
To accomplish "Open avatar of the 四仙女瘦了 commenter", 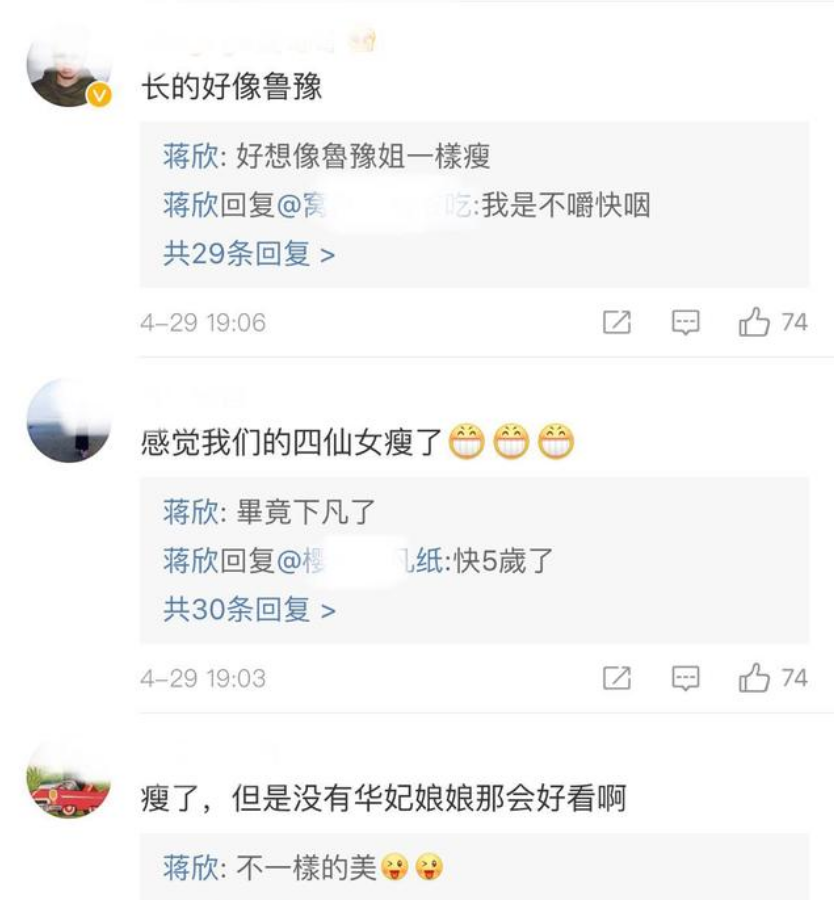I will pos(67,421).
